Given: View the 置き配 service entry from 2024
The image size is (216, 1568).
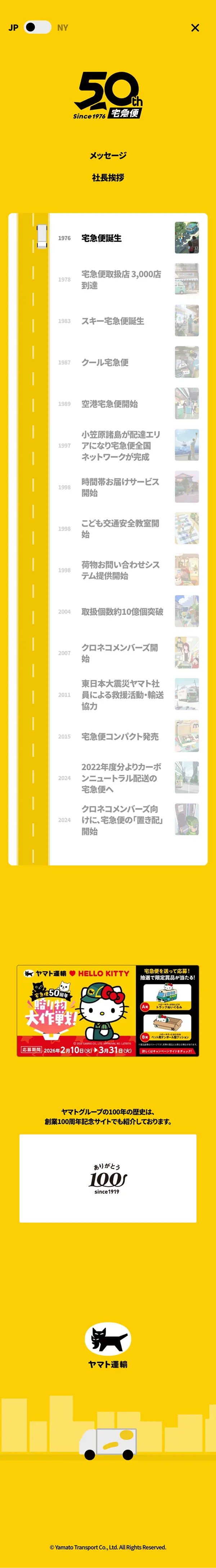Looking at the screenshot, I should tap(122, 820).
